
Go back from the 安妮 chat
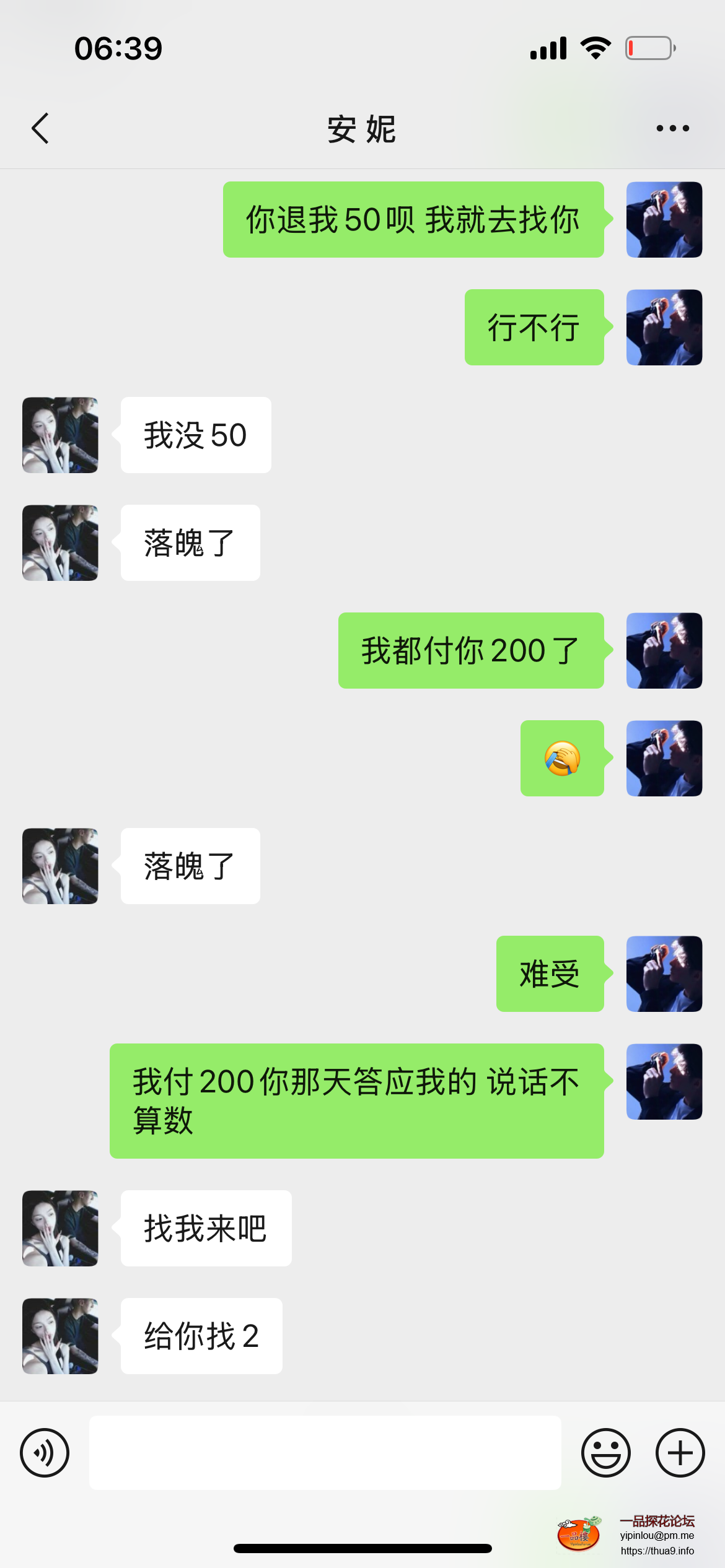40,129
